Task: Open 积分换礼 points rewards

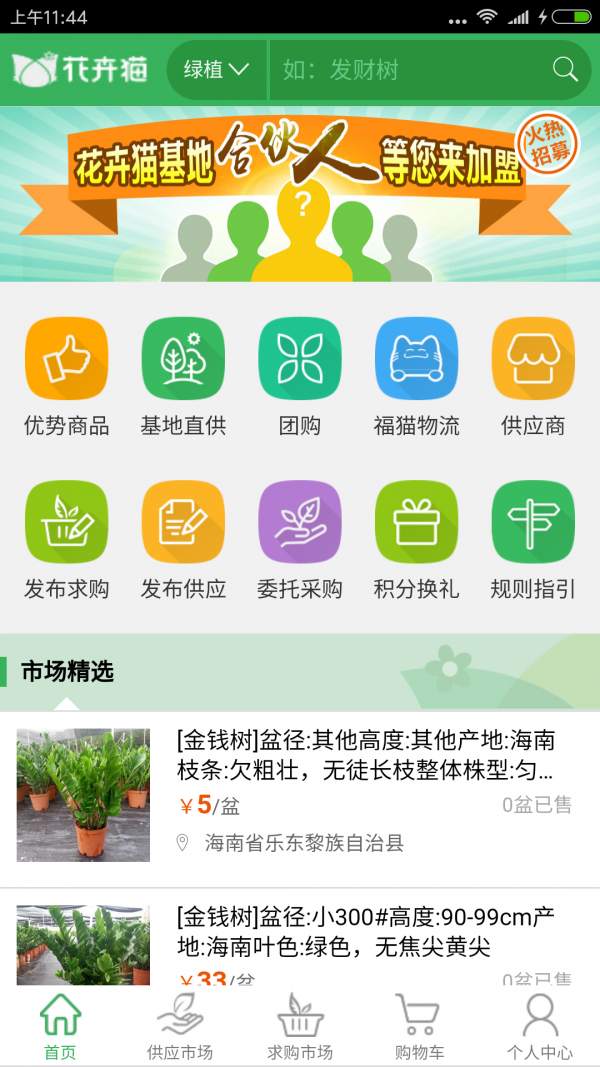Action: (416, 540)
